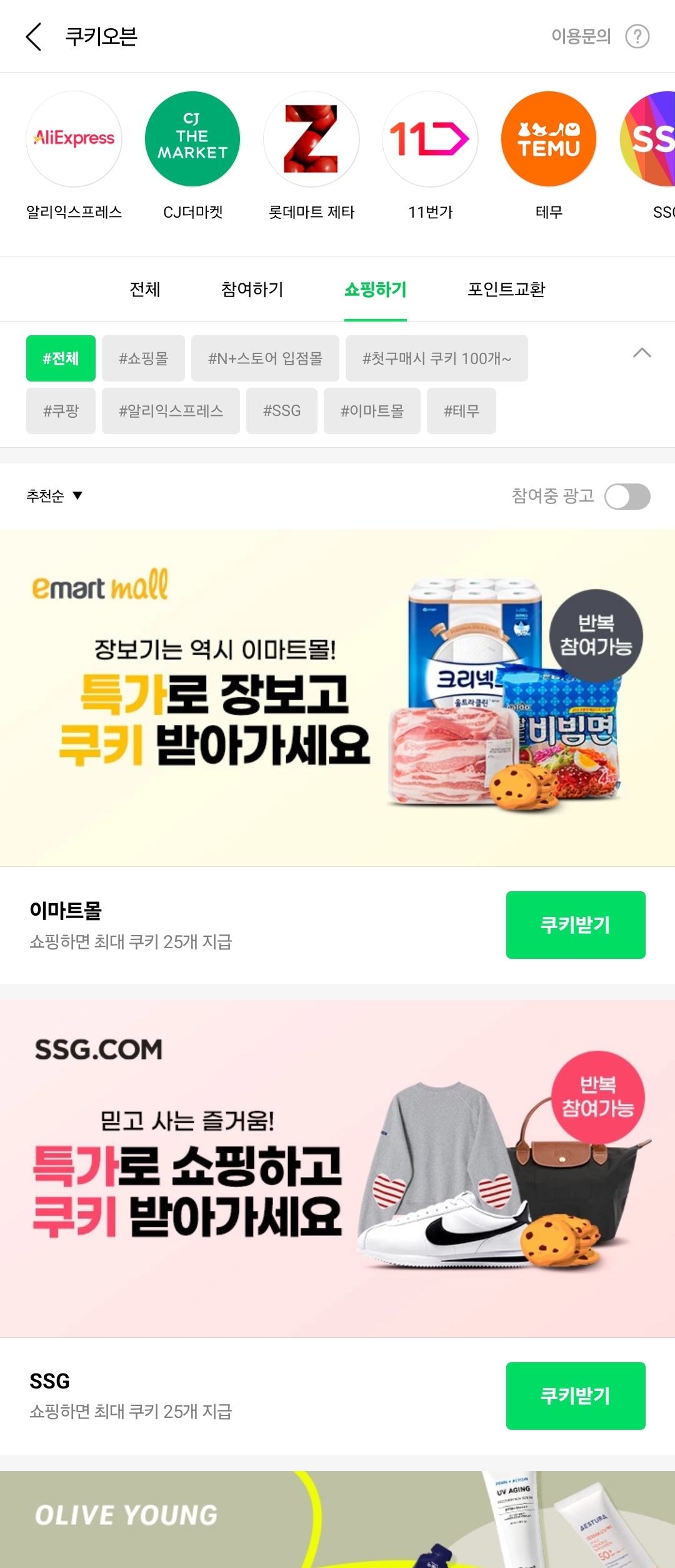Select the #N+스토어 입점몰 chip
Viewport: 675px width, 1568px height.
point(265,358)
